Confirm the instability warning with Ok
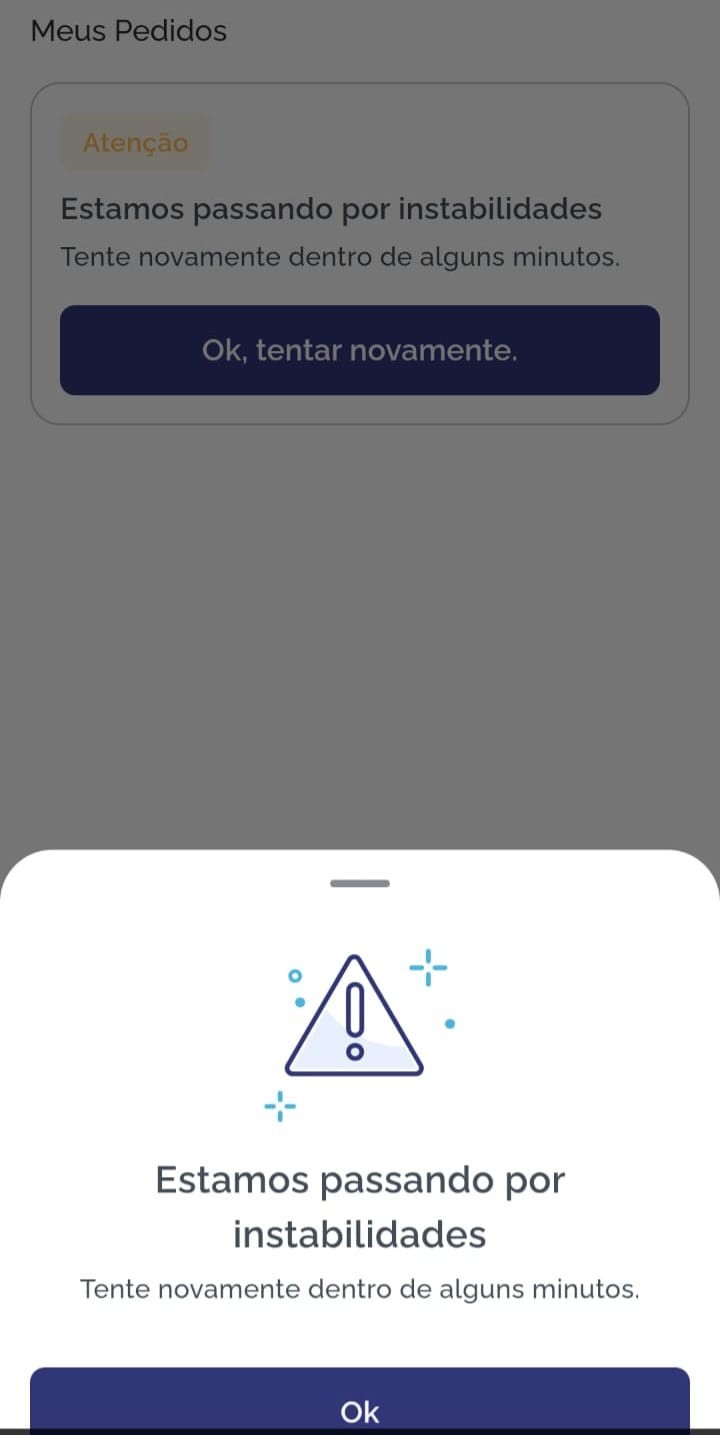720x1435 pixels. pos(360,1408)
